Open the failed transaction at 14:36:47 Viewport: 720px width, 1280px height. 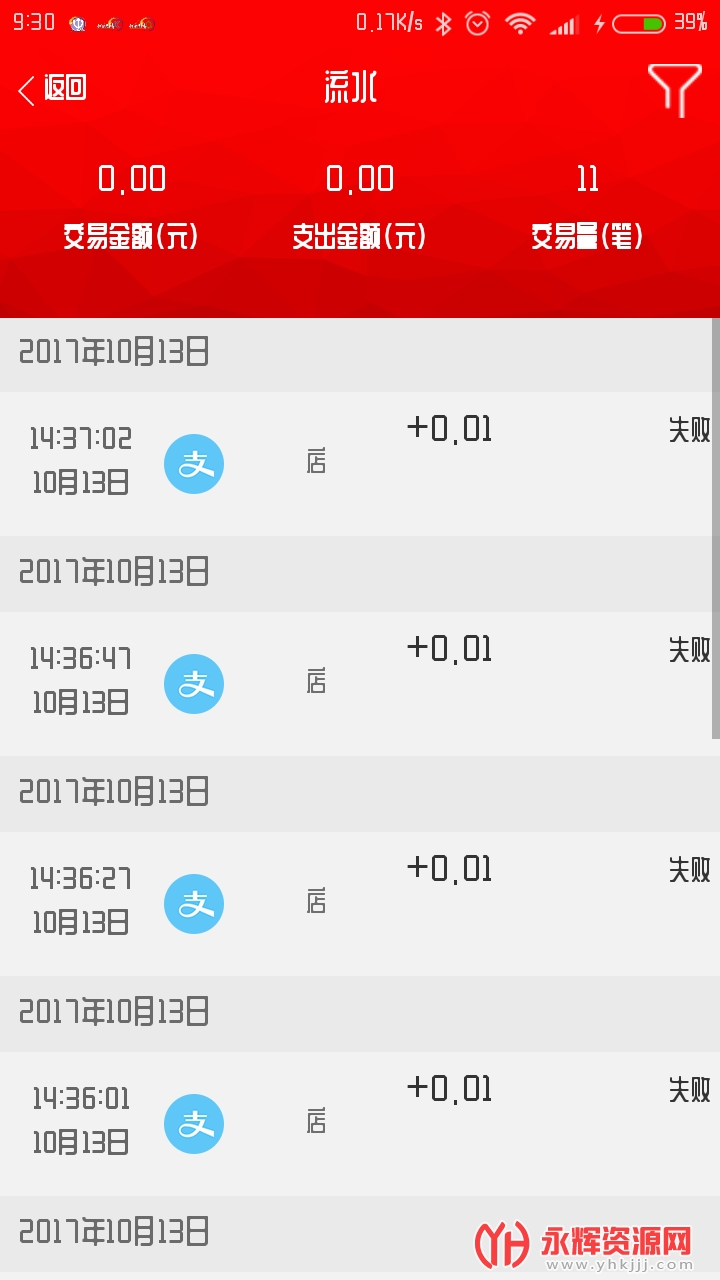pos(360,684)
